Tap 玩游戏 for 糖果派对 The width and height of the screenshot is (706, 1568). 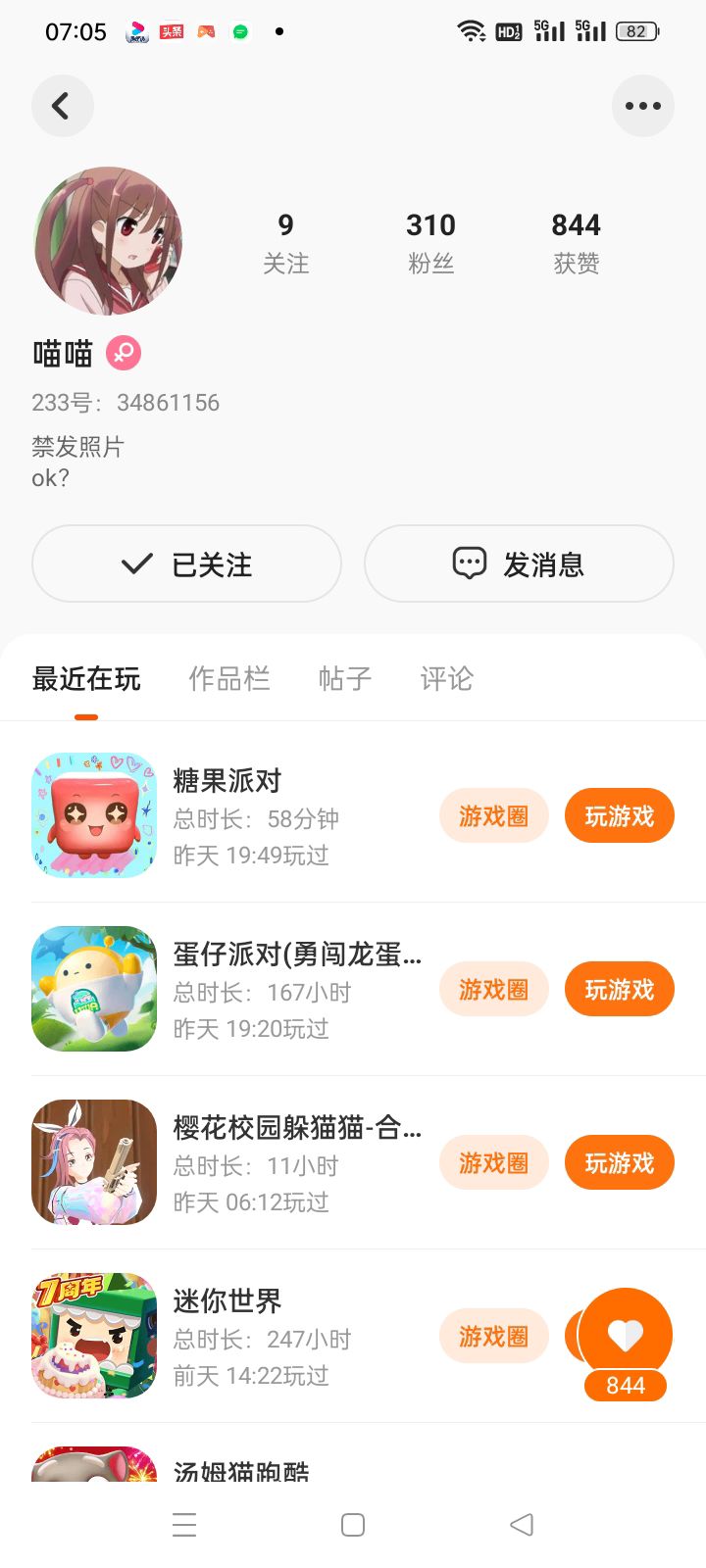click(x=619, y=815)
